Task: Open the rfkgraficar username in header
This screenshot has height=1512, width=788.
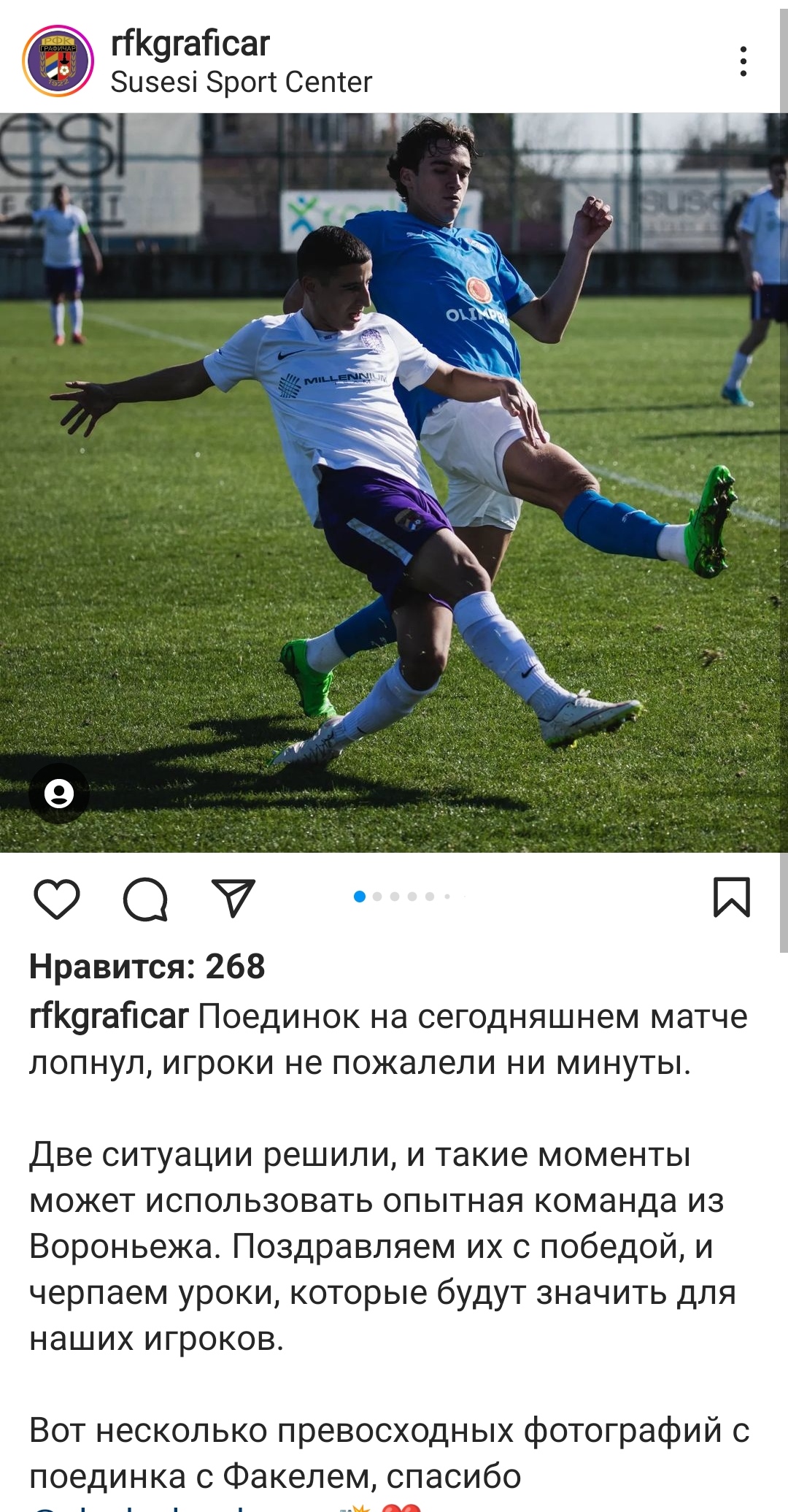Action: click(x=190, y=43)
